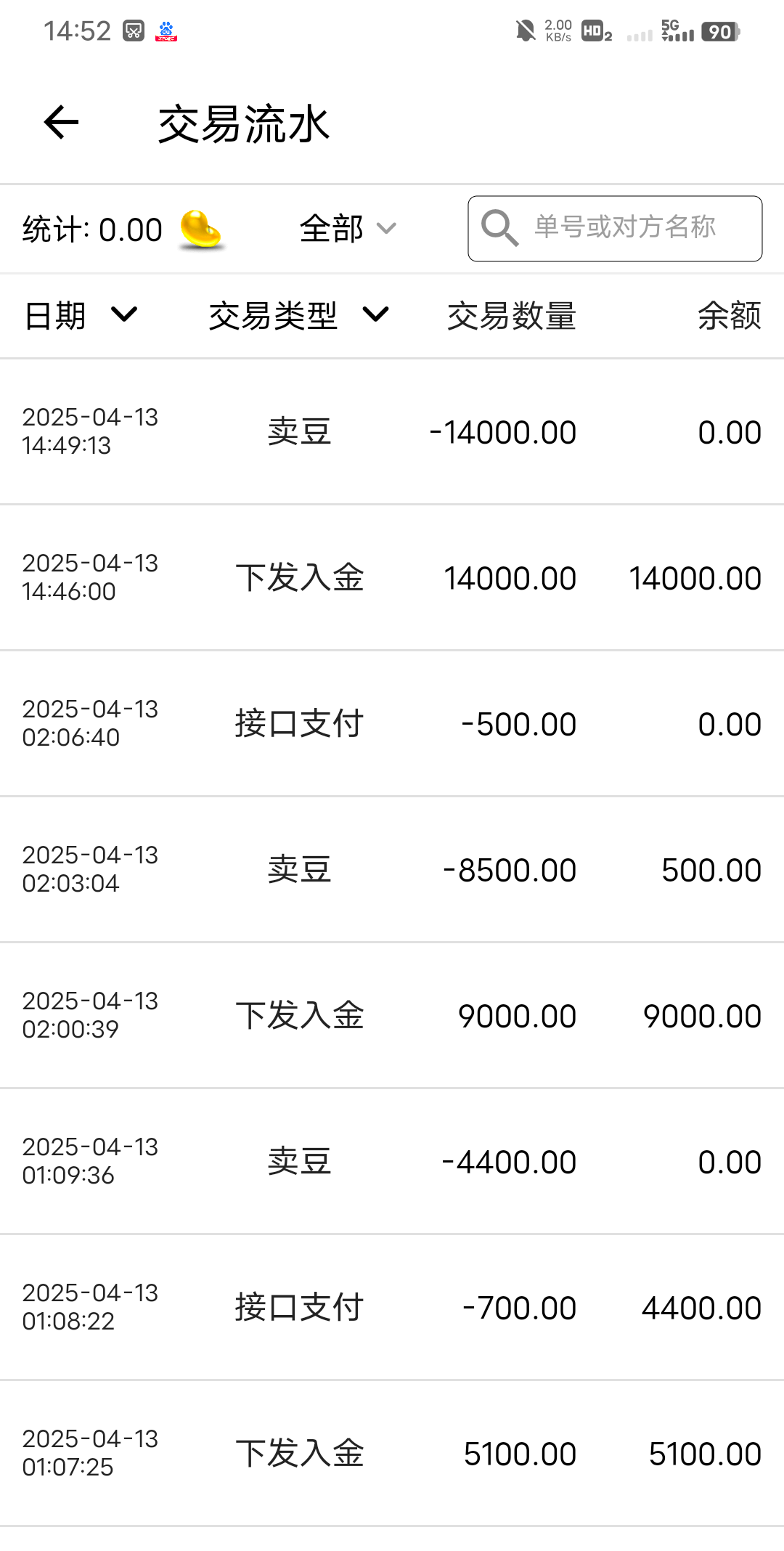
Task: Open the 交易类型 type filter
Action: pos(298,315)
